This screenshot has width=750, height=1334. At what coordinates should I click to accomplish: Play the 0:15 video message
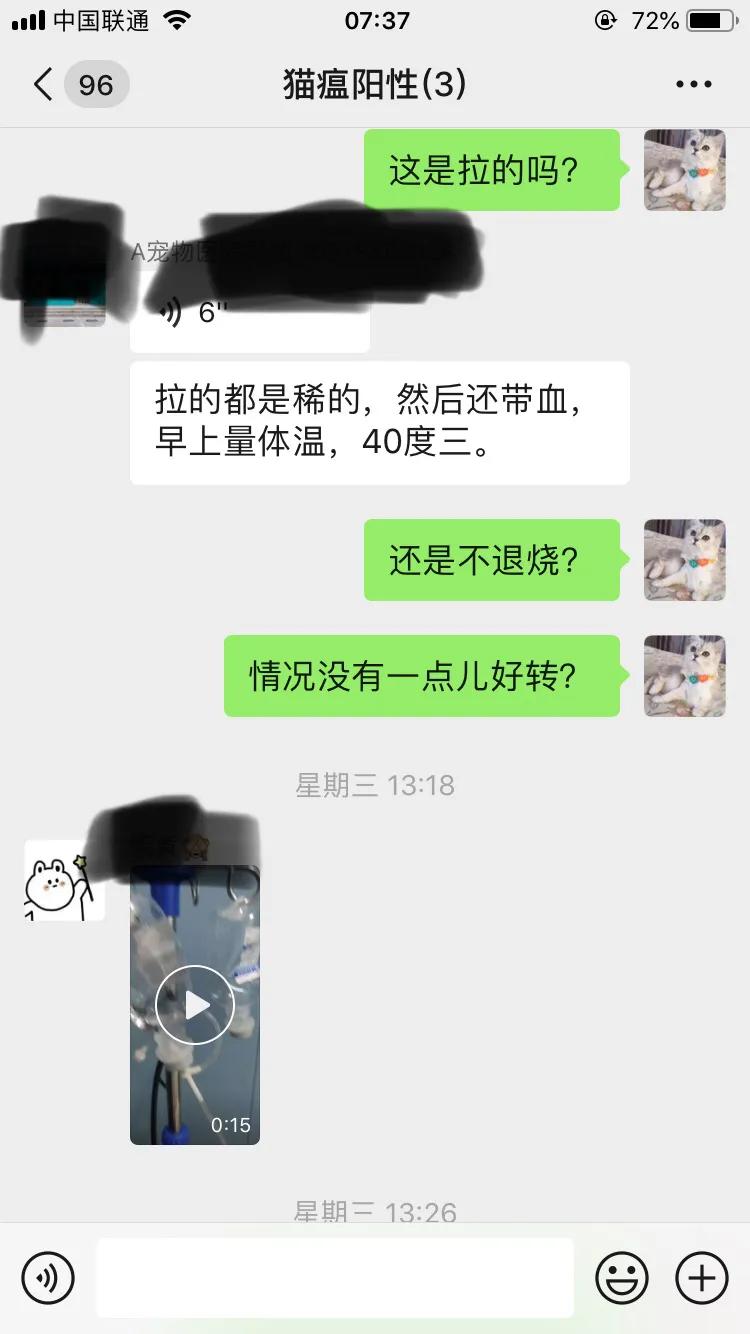click(195, 1005)
